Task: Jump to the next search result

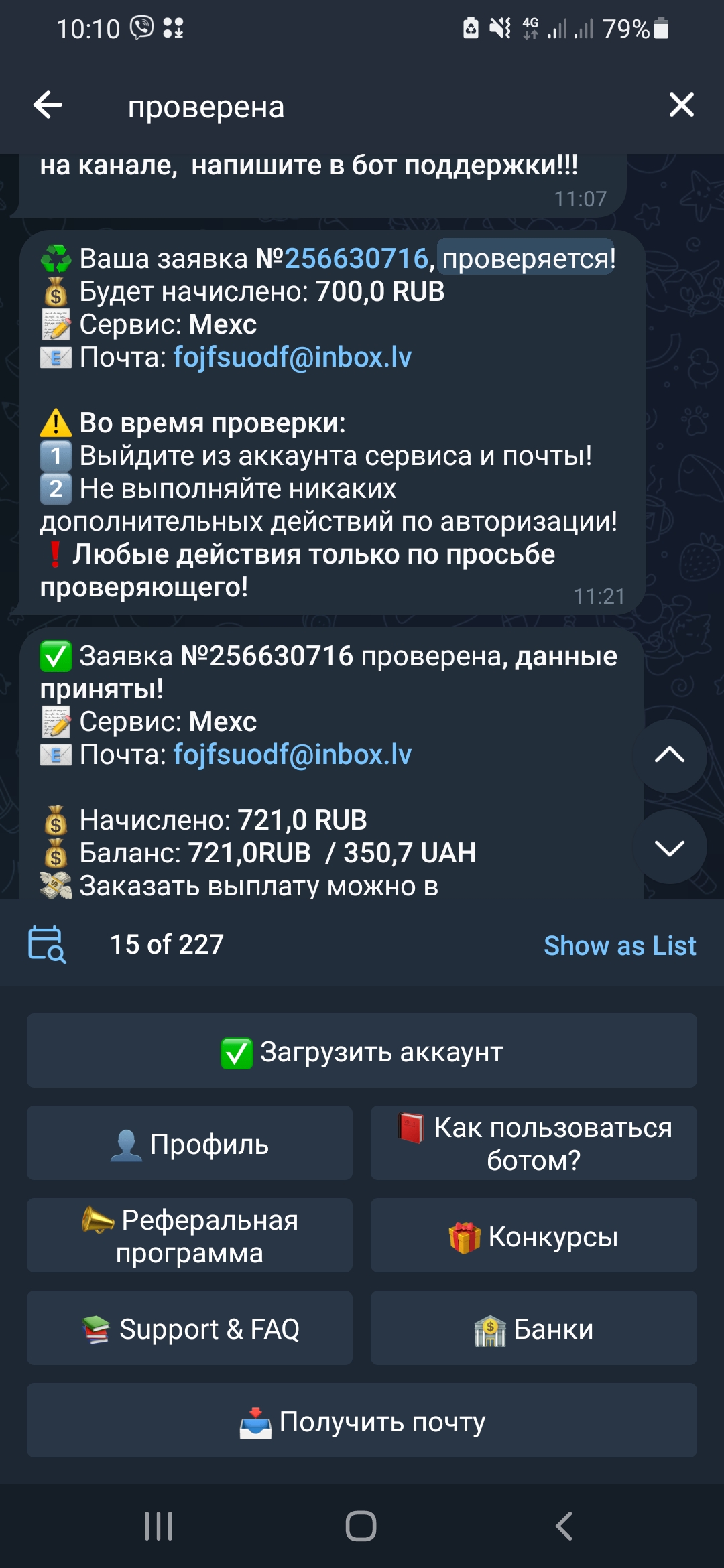Action: pyautogui.click(x=669, y=848)
